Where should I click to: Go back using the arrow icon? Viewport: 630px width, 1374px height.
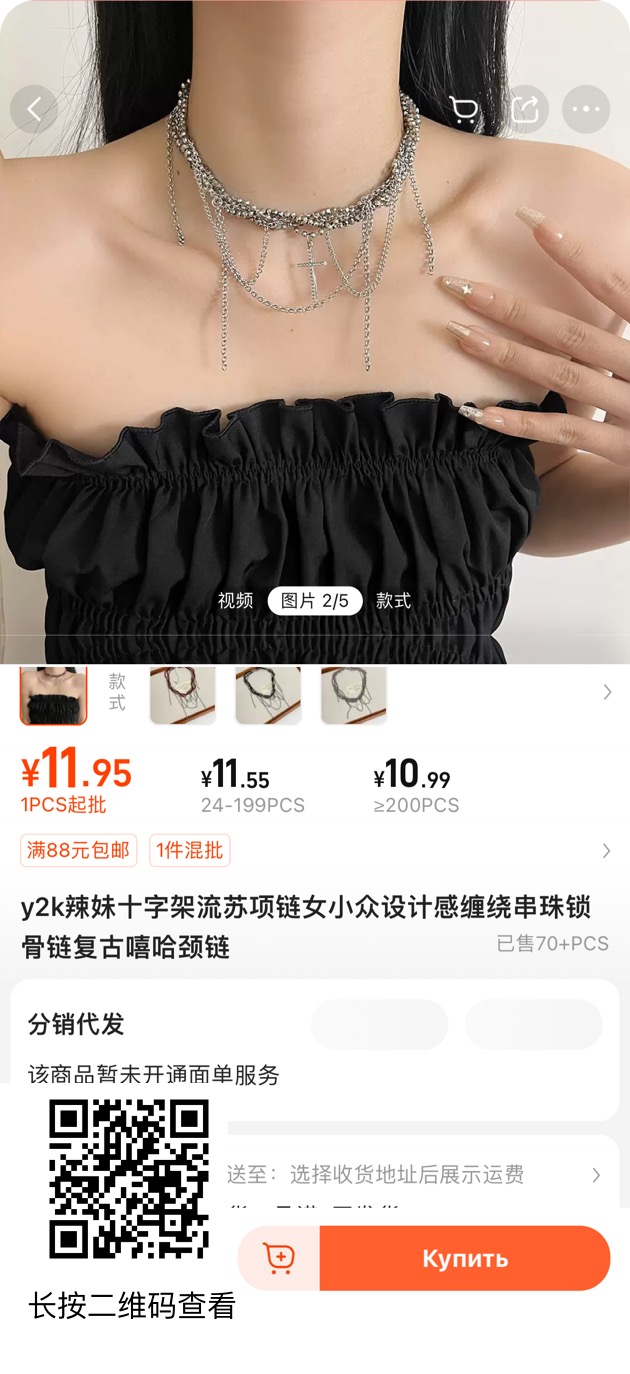(x=34, y=109)
